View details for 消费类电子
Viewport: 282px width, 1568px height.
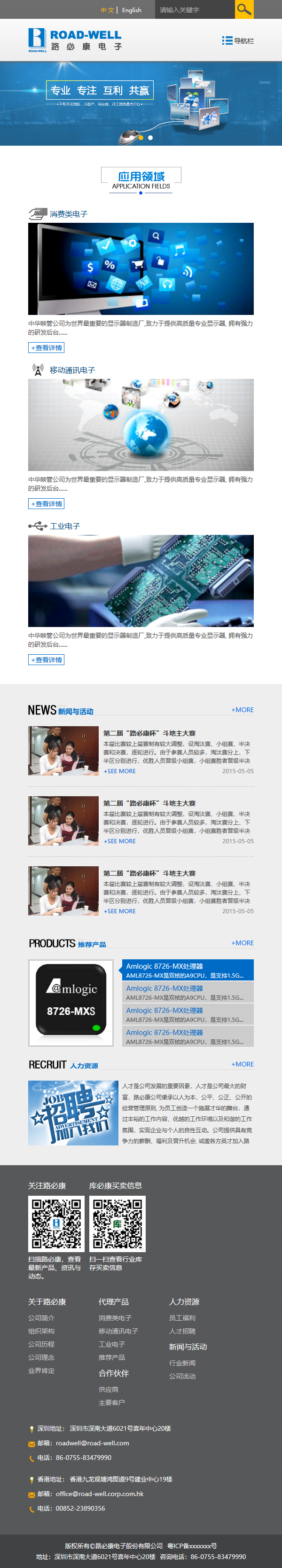[46, 347]
